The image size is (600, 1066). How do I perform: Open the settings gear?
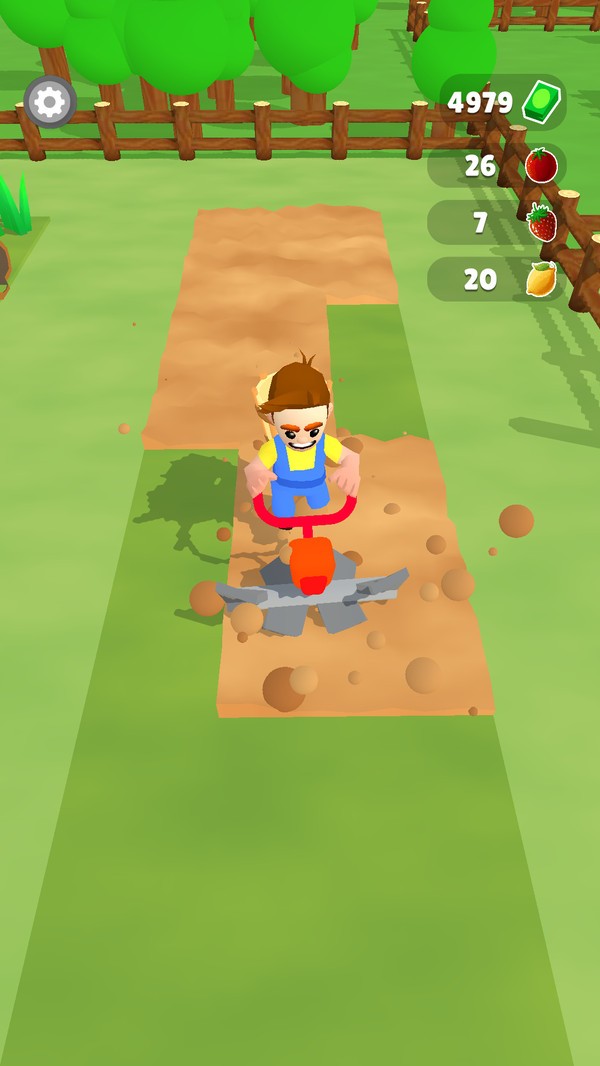pos(50,102)
